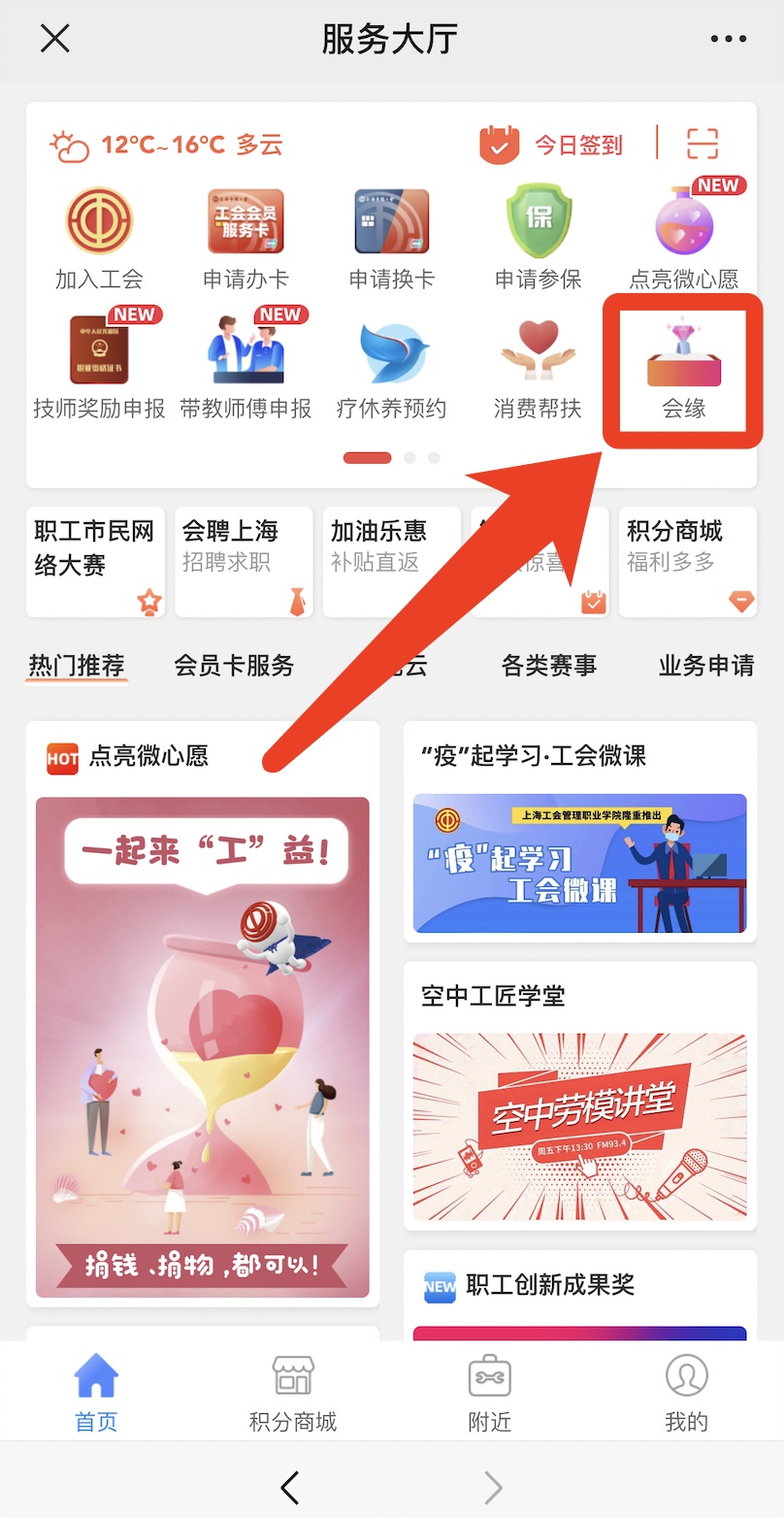
Task: Tap 今日签到 to check in
Action: [x=551, y=146]
